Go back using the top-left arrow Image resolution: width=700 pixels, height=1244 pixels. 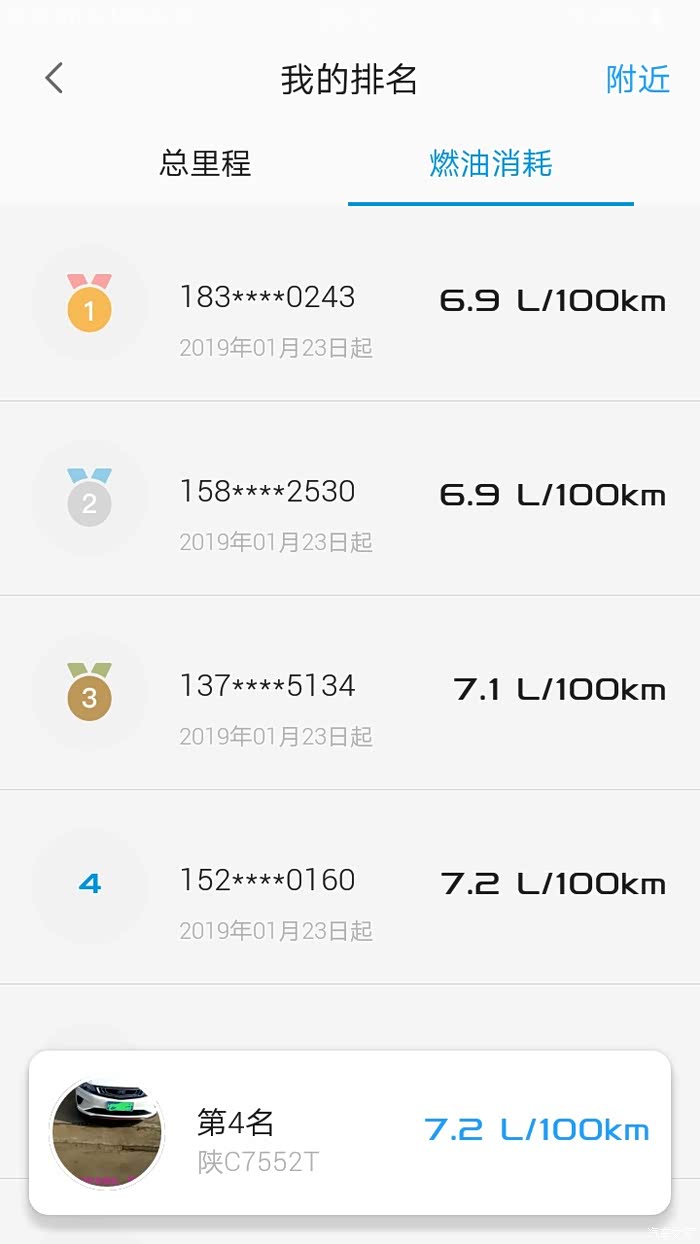click(54, 78)
